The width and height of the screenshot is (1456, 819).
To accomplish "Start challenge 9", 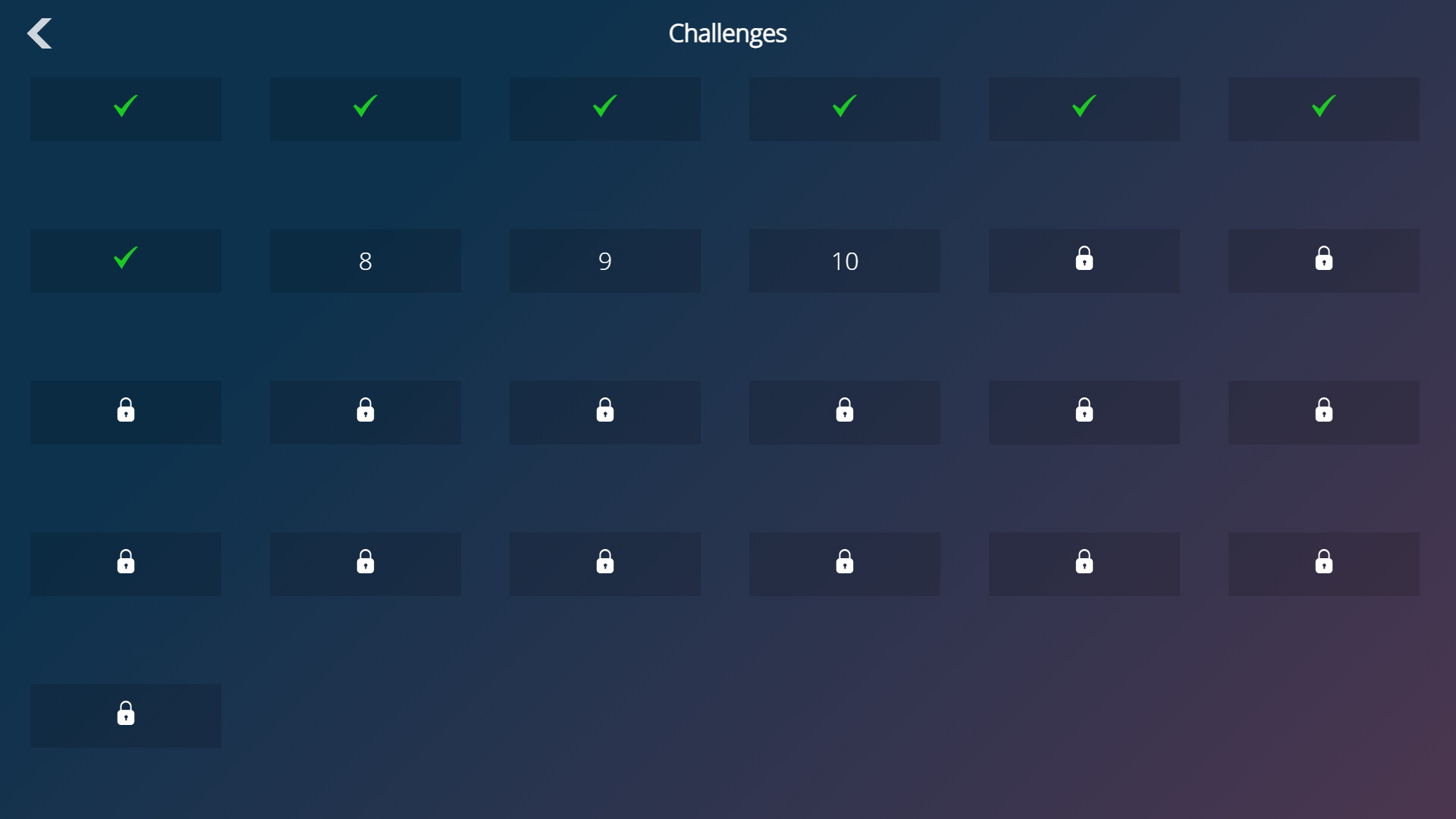I will tap(604, 261).
